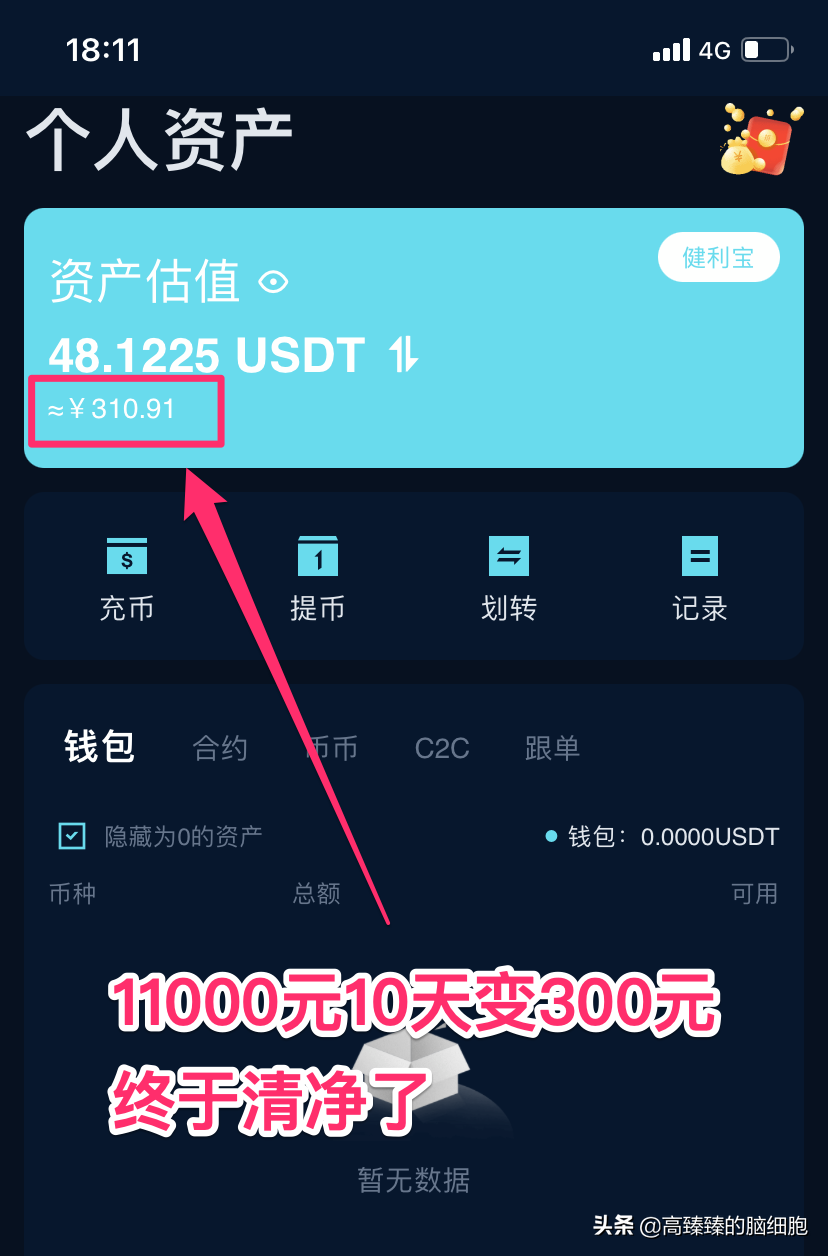
Task: Switch to the C2C tab
Action: pos(442,748)
